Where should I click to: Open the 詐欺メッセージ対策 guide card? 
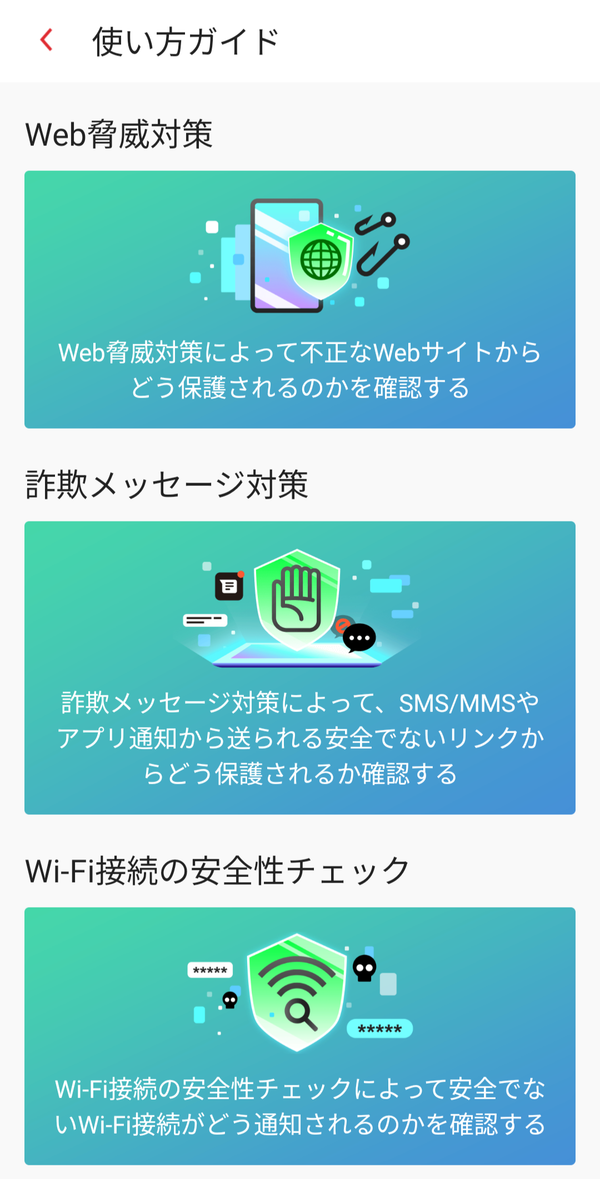[x=300, y=668]
